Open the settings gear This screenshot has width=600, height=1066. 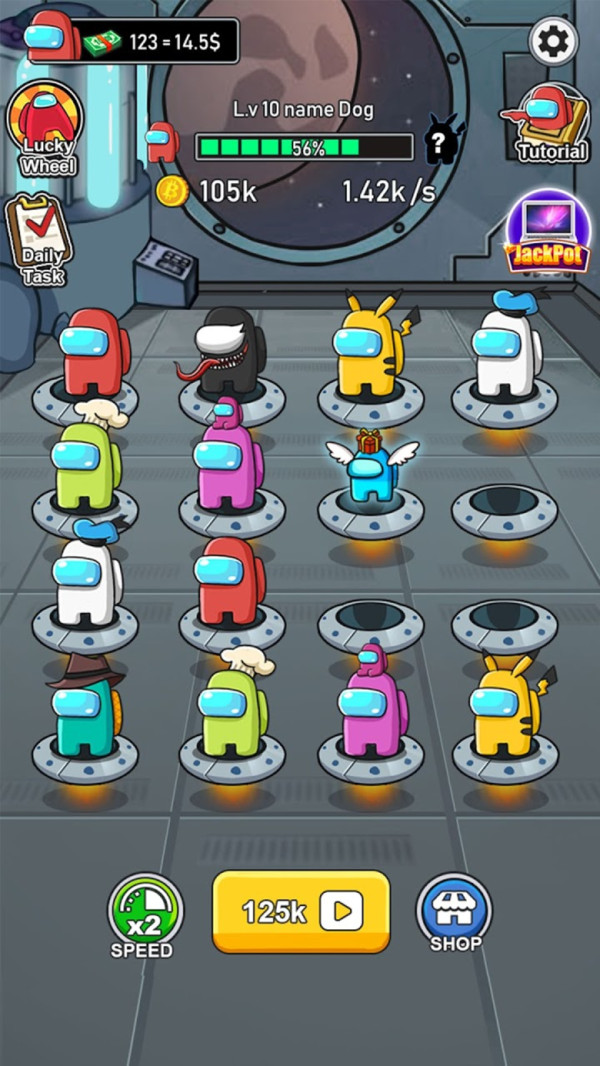pos(553,41)
